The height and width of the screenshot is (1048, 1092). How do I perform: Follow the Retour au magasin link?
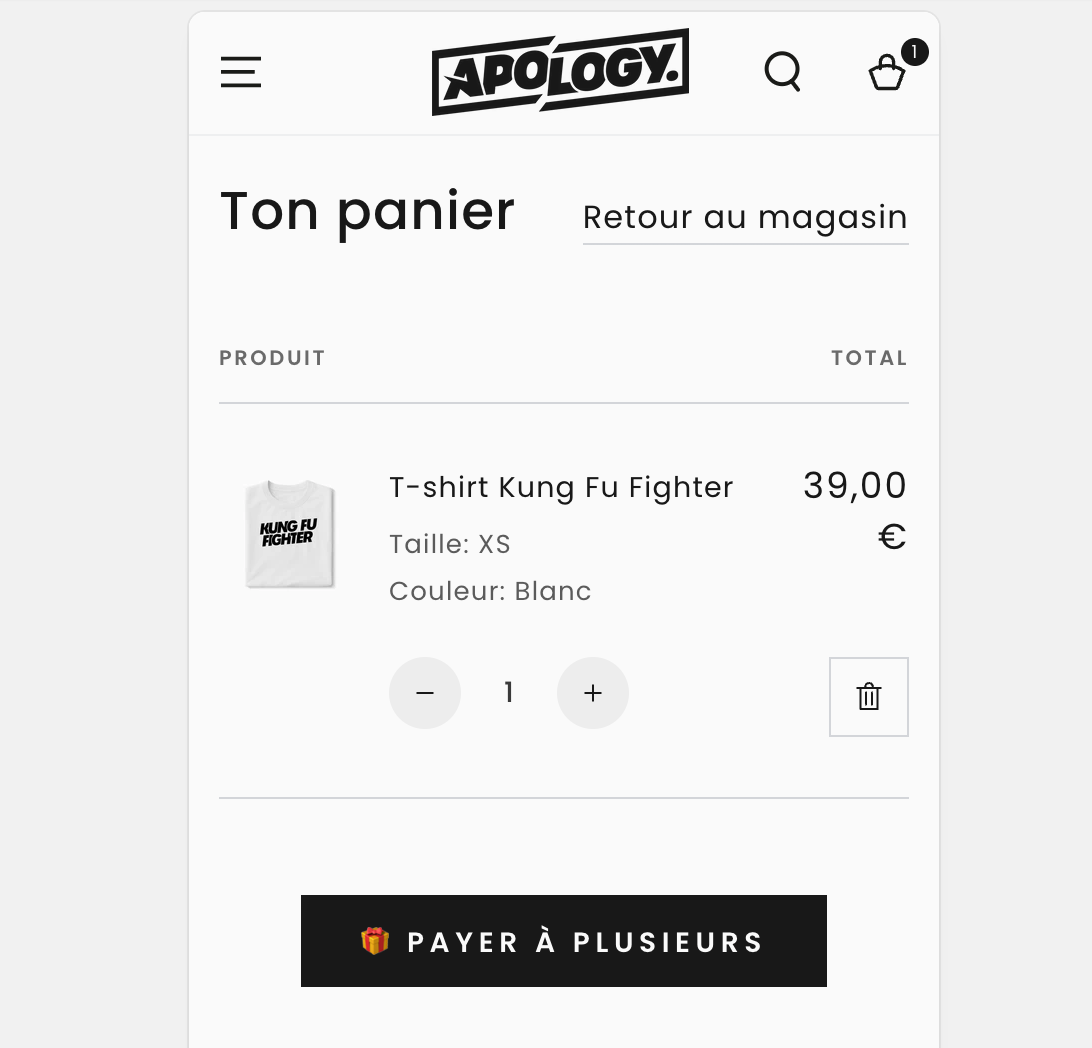click(x=745, y=217)
